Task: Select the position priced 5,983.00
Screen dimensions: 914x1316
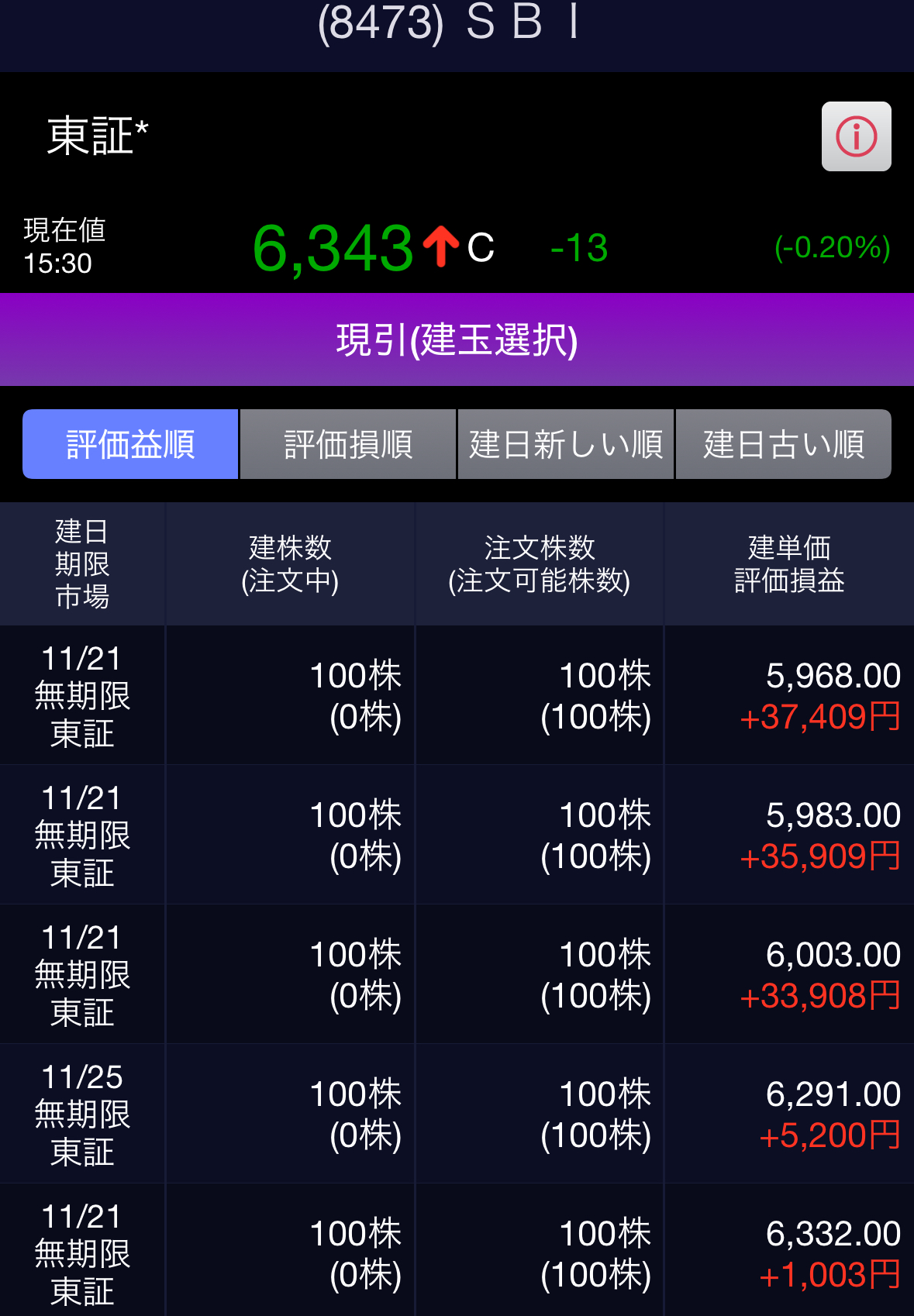Action: [457, 835]
